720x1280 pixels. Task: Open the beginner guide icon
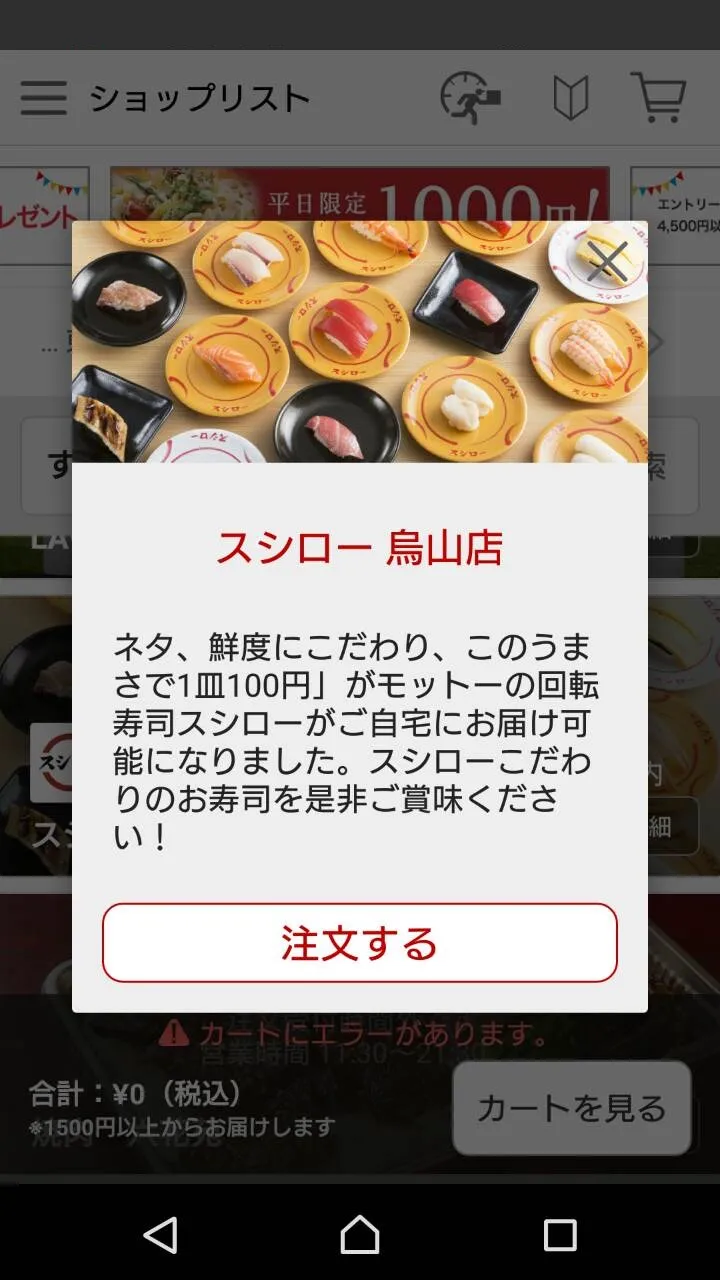pyautogui.click(x=570, y=98)
